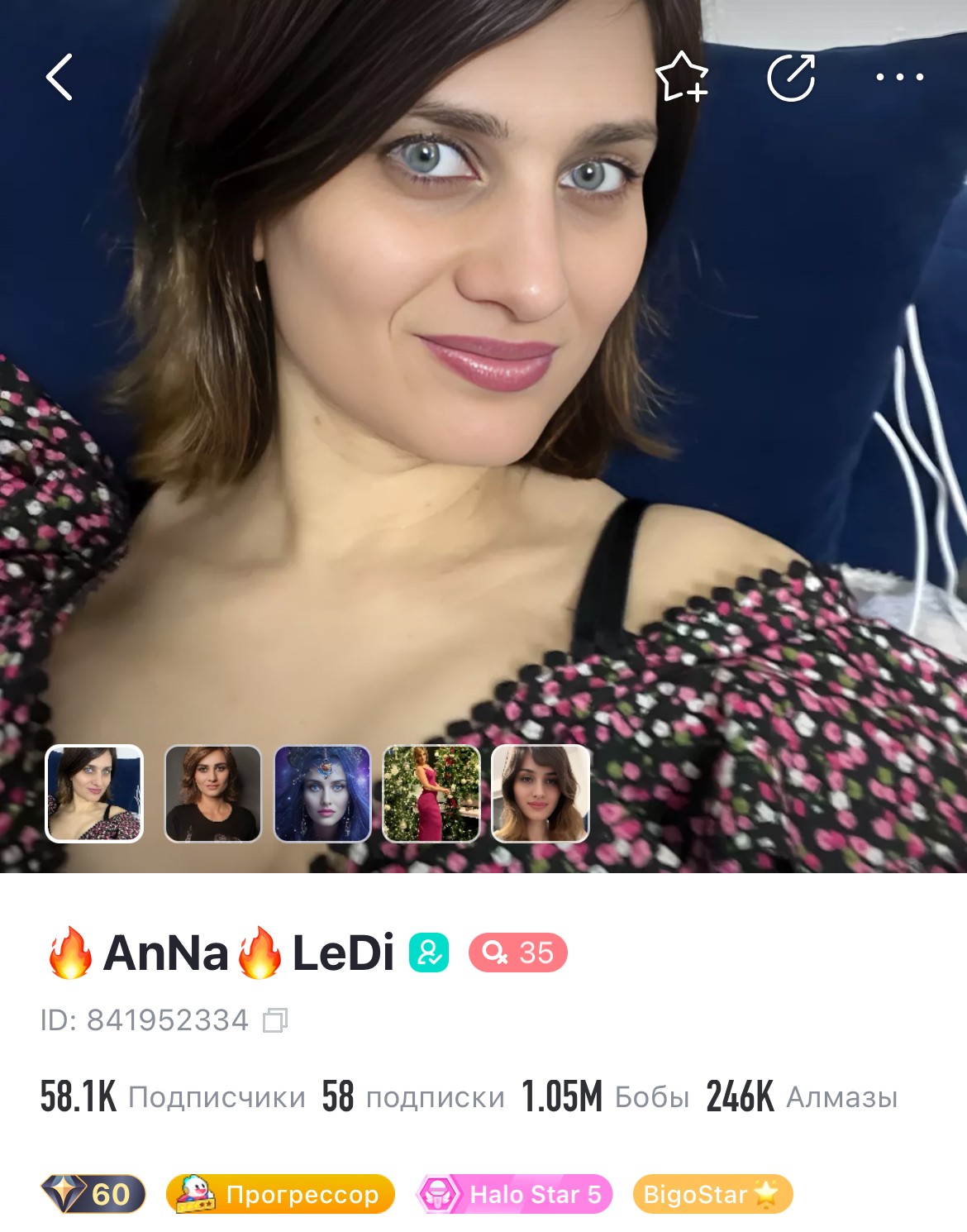This screenshot has height=1232, width=967.
Task: View the 58 подписки following list
Action: (413, 1097)
